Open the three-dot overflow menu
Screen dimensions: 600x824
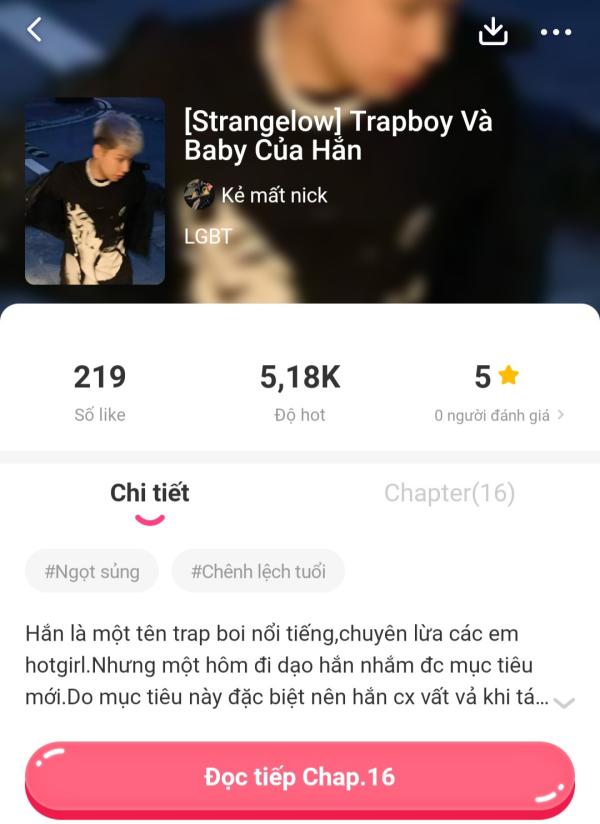[x=556, y=32]
